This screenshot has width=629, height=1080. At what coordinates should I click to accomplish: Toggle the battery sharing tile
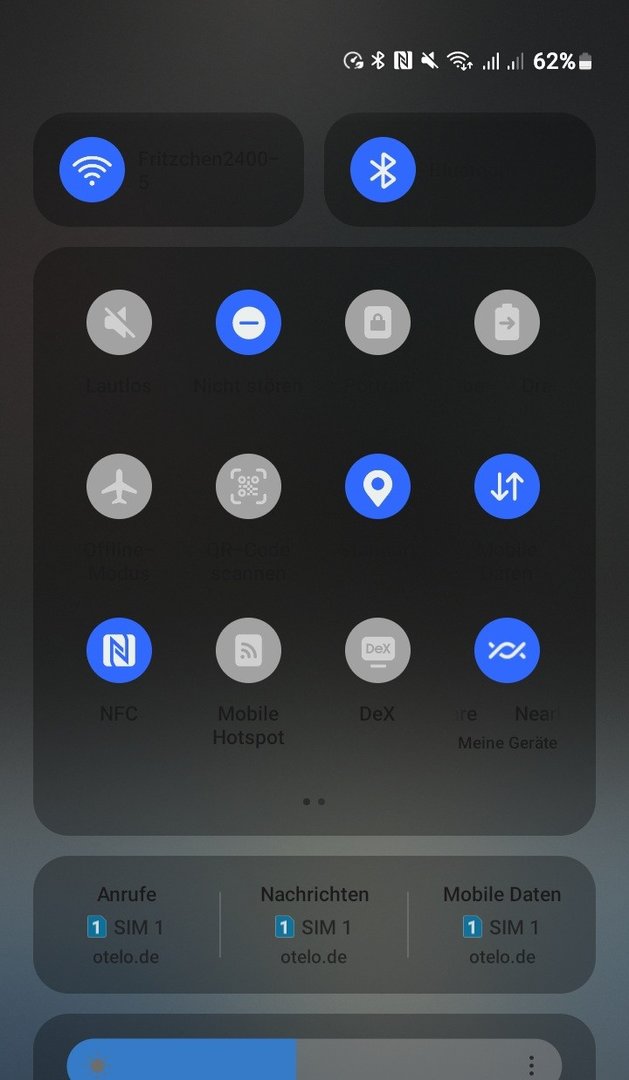point(506,323)
